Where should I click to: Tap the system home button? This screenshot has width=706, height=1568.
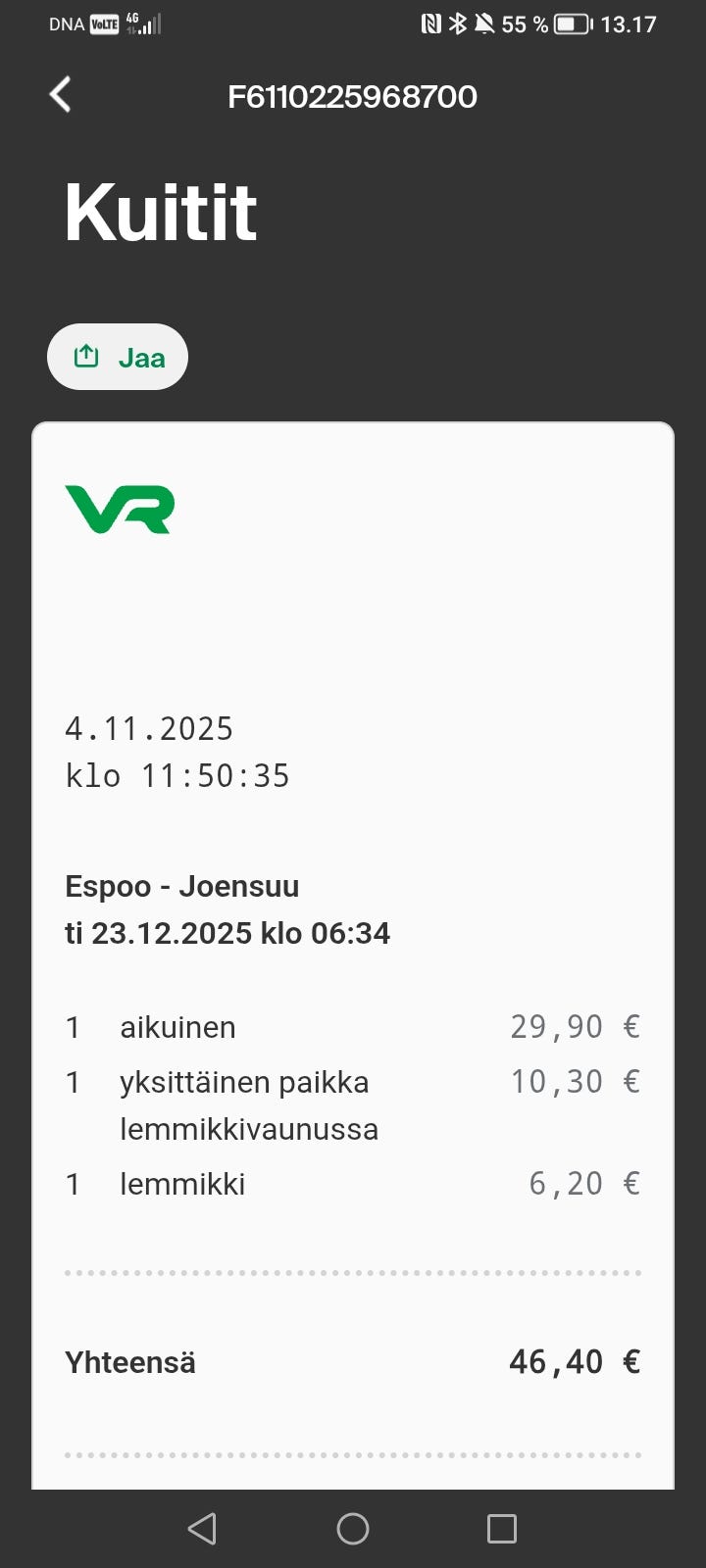(353, 1528)
